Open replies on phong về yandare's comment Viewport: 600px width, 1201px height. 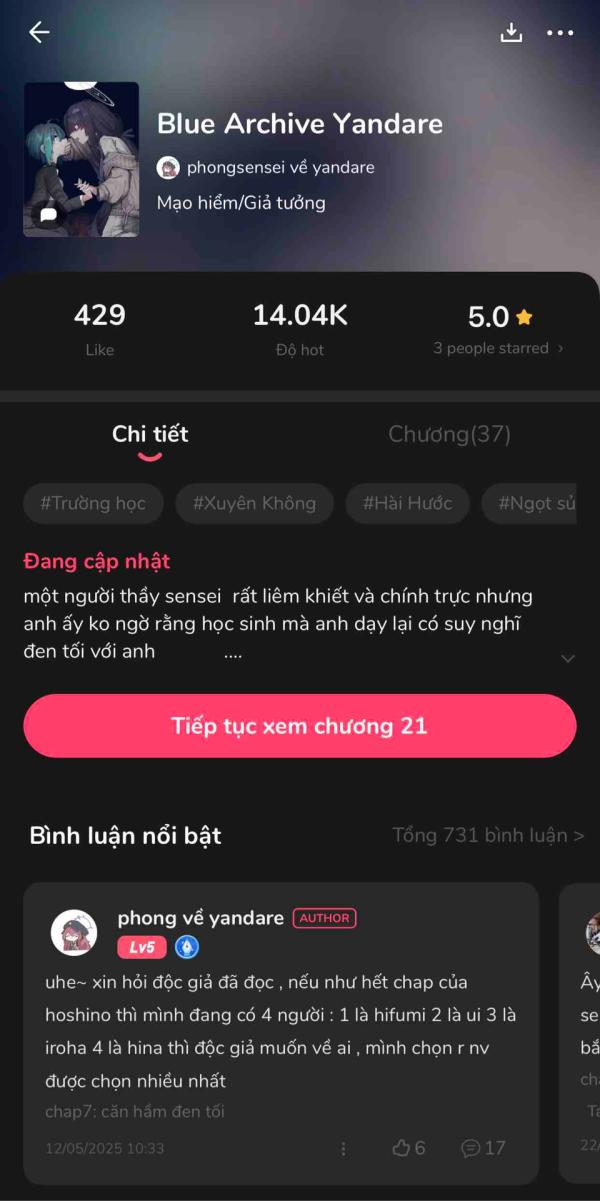click(x=483, y=1148)
